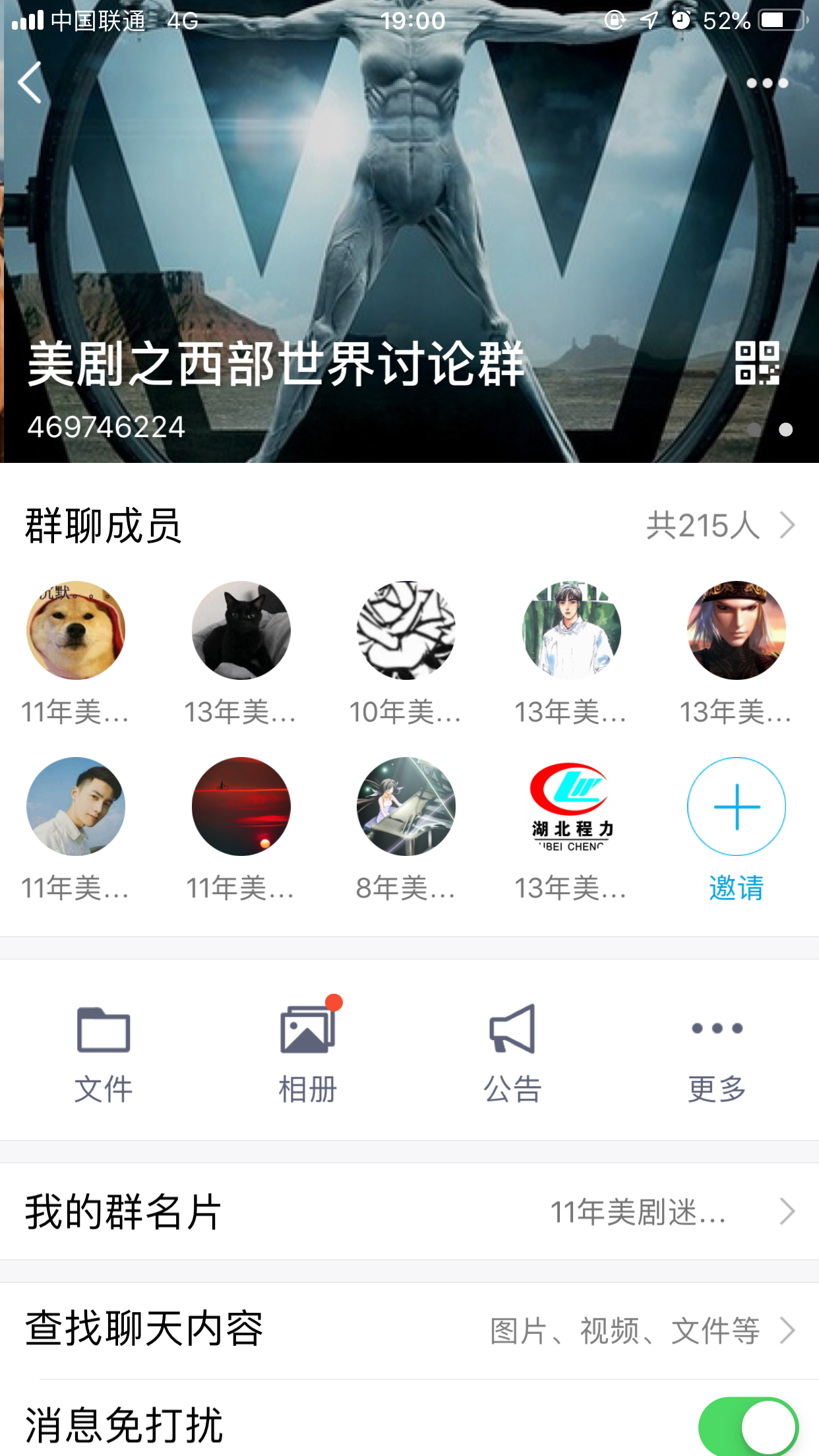Viewport: 819px width, 1456px height.
Task: Open 更多 group apps
Action: click(x=717, y=1052)
